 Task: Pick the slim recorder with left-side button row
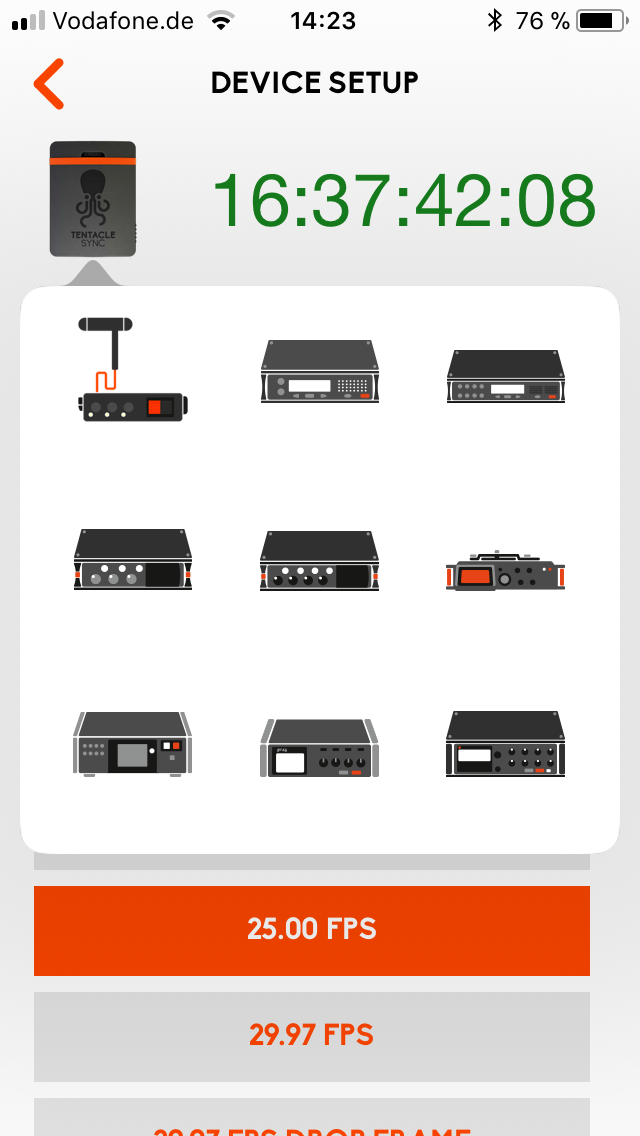(505, 376)
